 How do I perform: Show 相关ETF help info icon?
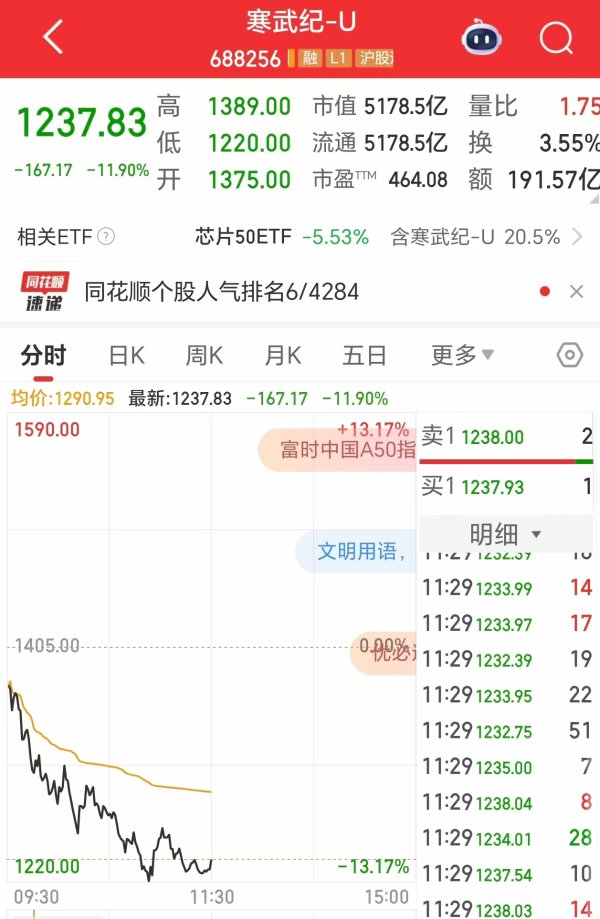click(105, 237)
